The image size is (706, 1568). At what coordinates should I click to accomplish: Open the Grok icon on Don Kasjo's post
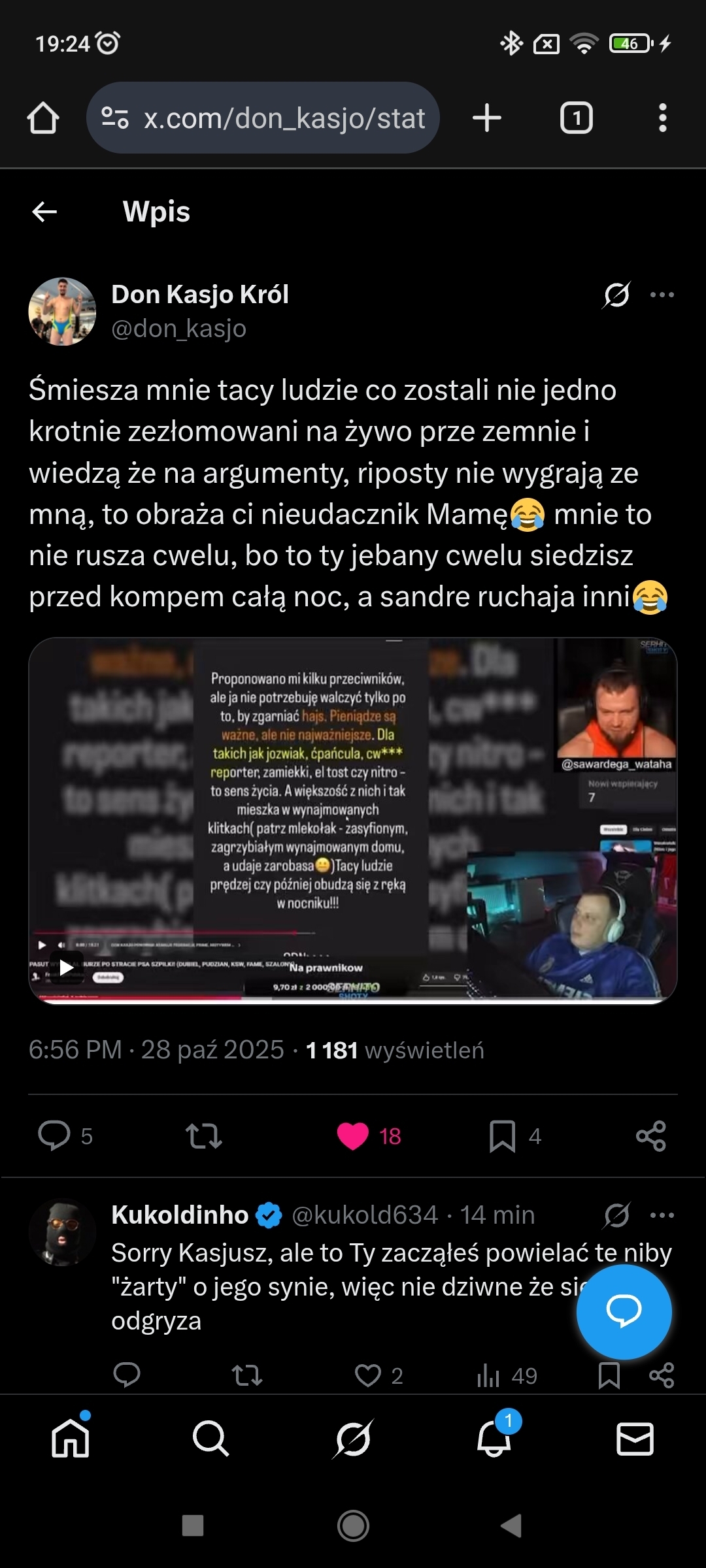[x=616, y=295]
